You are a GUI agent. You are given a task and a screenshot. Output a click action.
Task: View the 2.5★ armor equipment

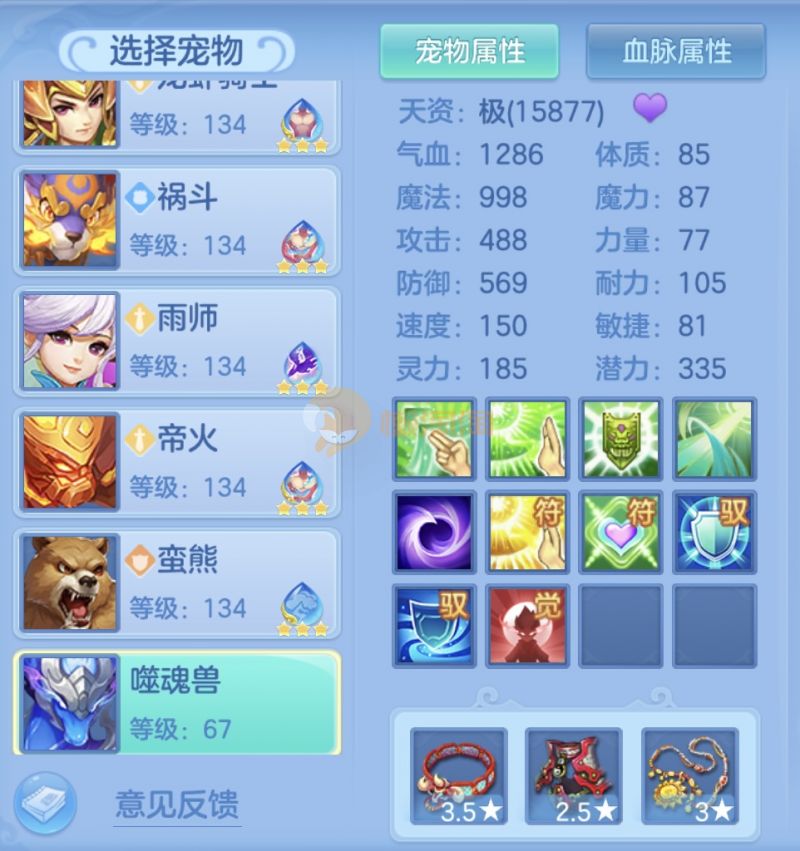tap(574, 776)
